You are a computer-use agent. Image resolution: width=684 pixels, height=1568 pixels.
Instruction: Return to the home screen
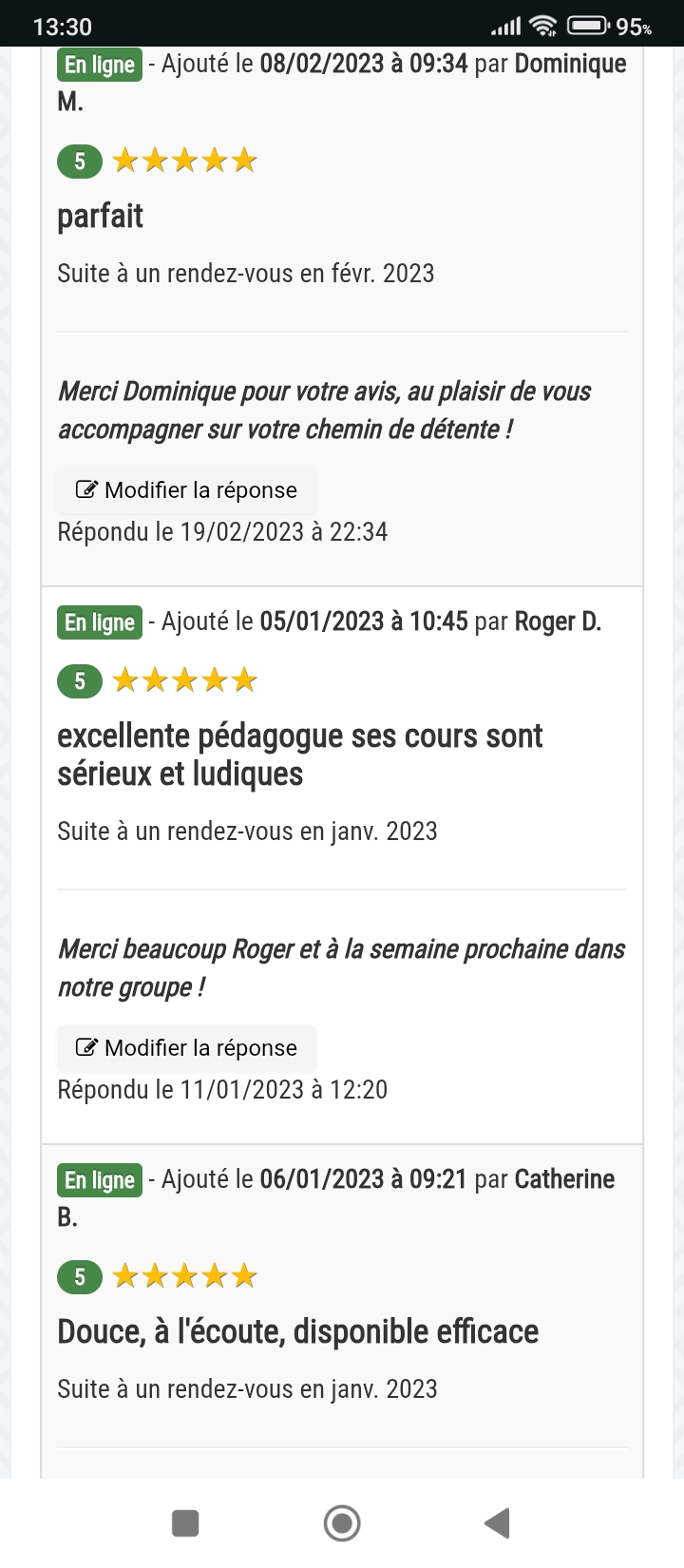(342, 1523)
